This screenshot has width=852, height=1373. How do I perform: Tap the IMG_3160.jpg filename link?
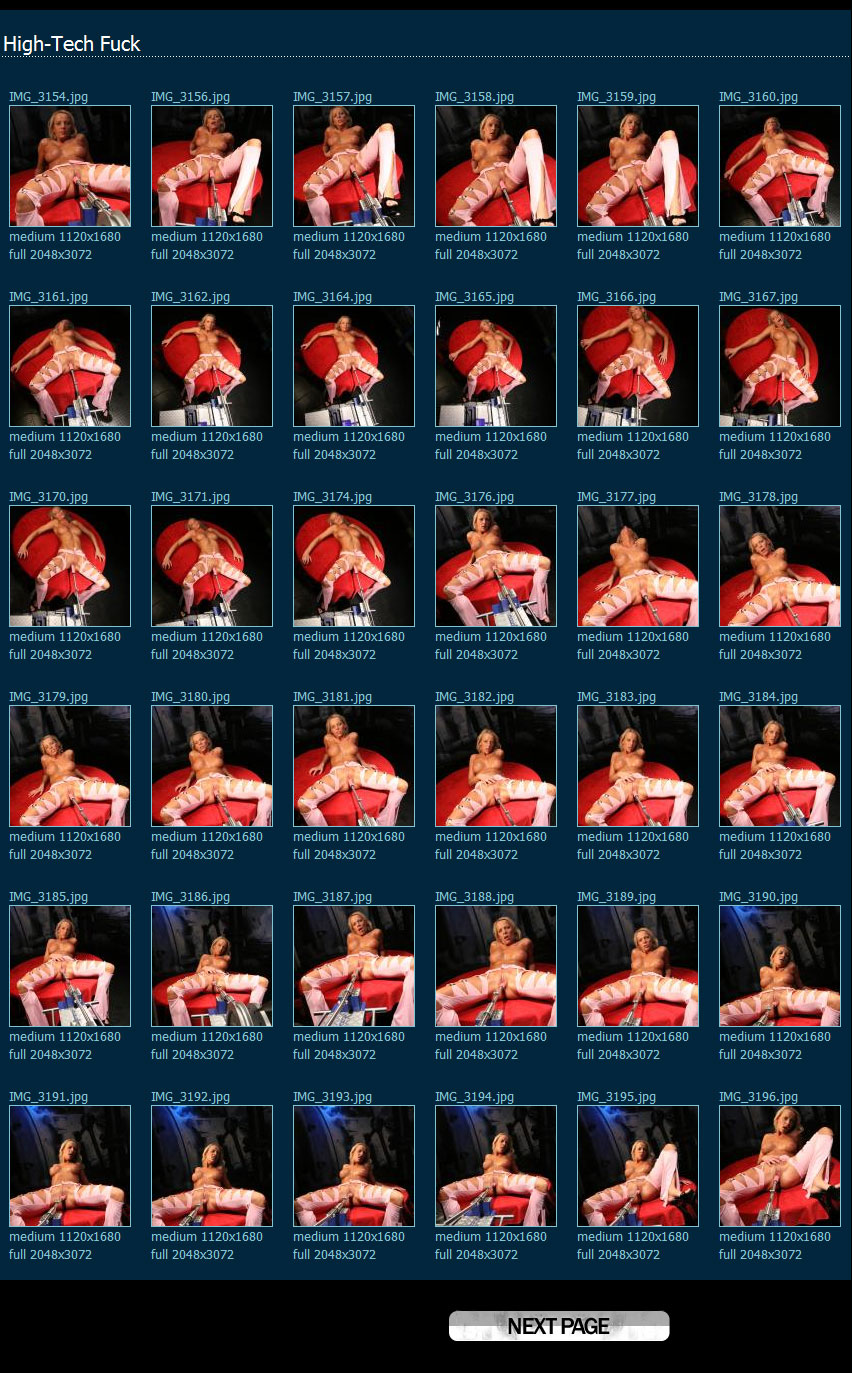tap(758, 97)
